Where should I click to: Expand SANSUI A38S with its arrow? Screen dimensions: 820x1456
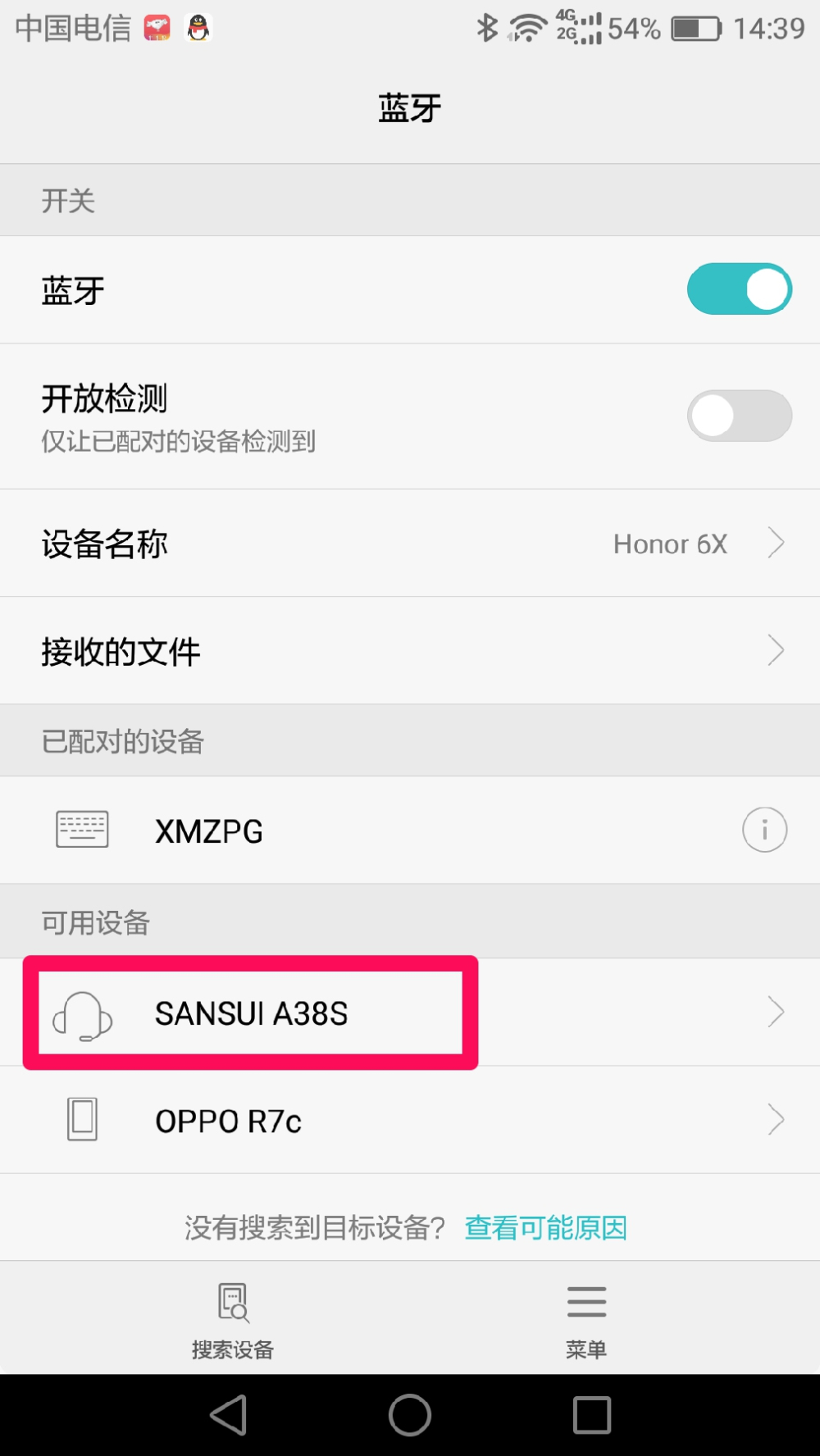[x=774, y=1012]
